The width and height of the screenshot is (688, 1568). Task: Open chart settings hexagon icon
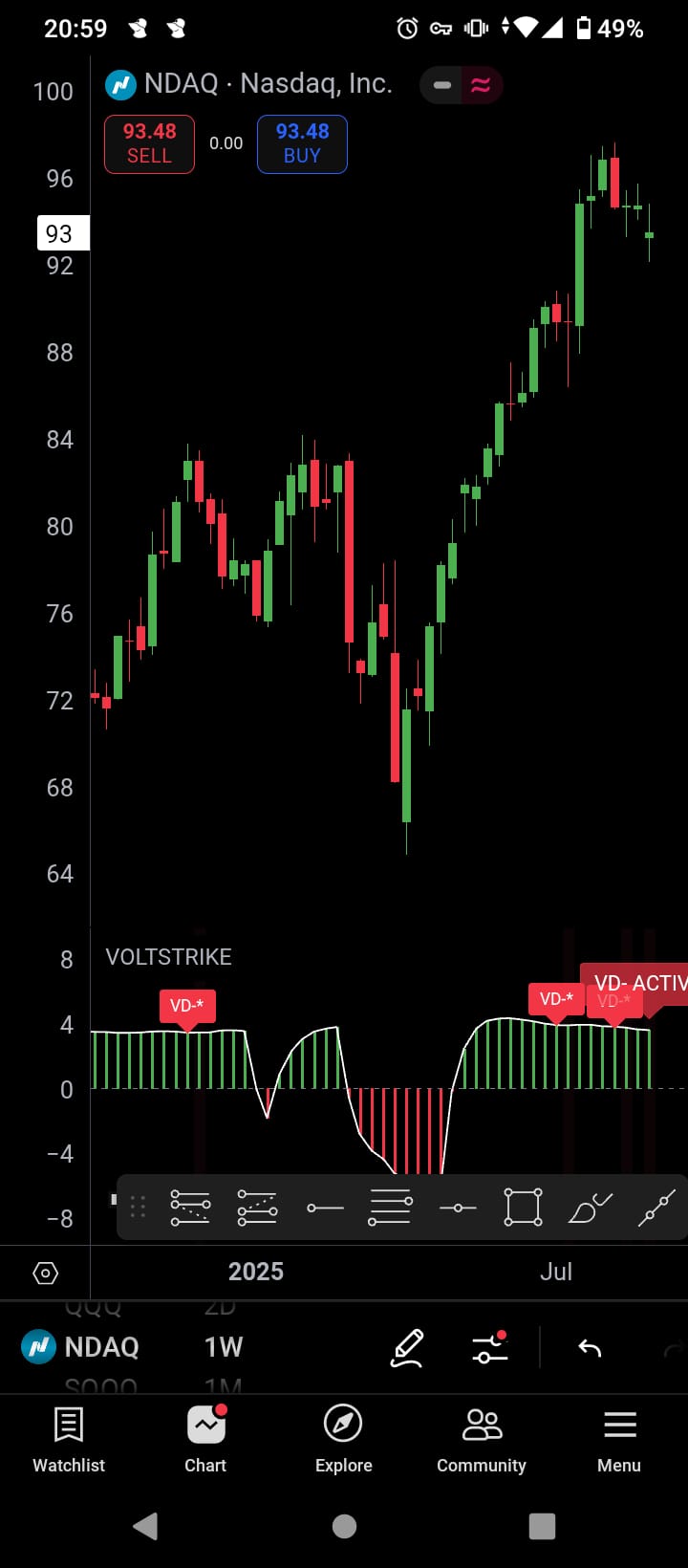45,1273
